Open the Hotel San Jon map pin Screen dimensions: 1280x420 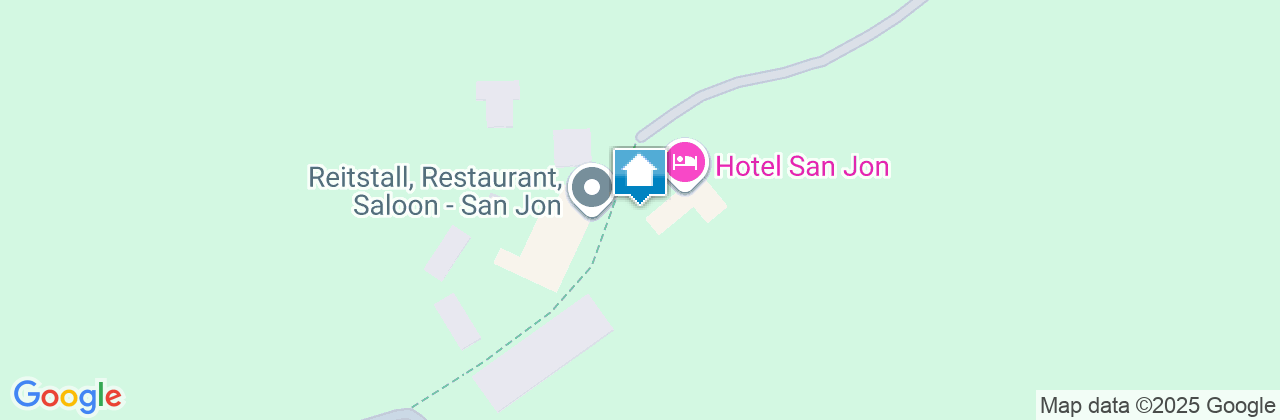[685, 162]
